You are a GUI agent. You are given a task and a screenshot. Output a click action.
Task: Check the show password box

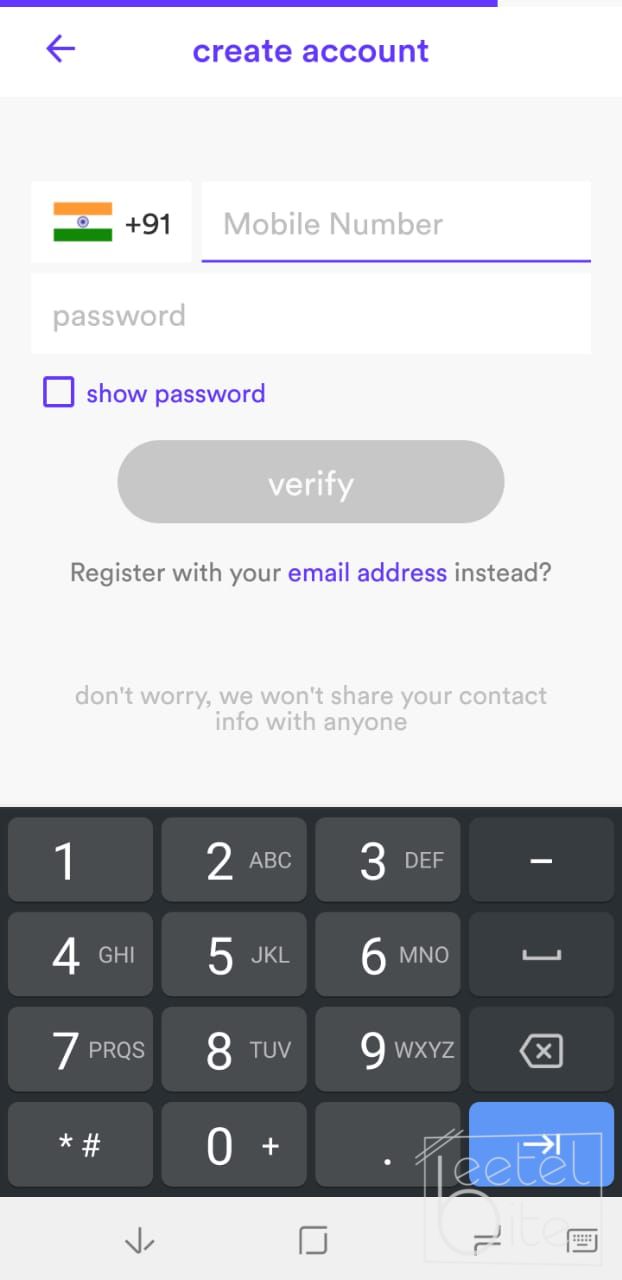(x=59, y=393)
